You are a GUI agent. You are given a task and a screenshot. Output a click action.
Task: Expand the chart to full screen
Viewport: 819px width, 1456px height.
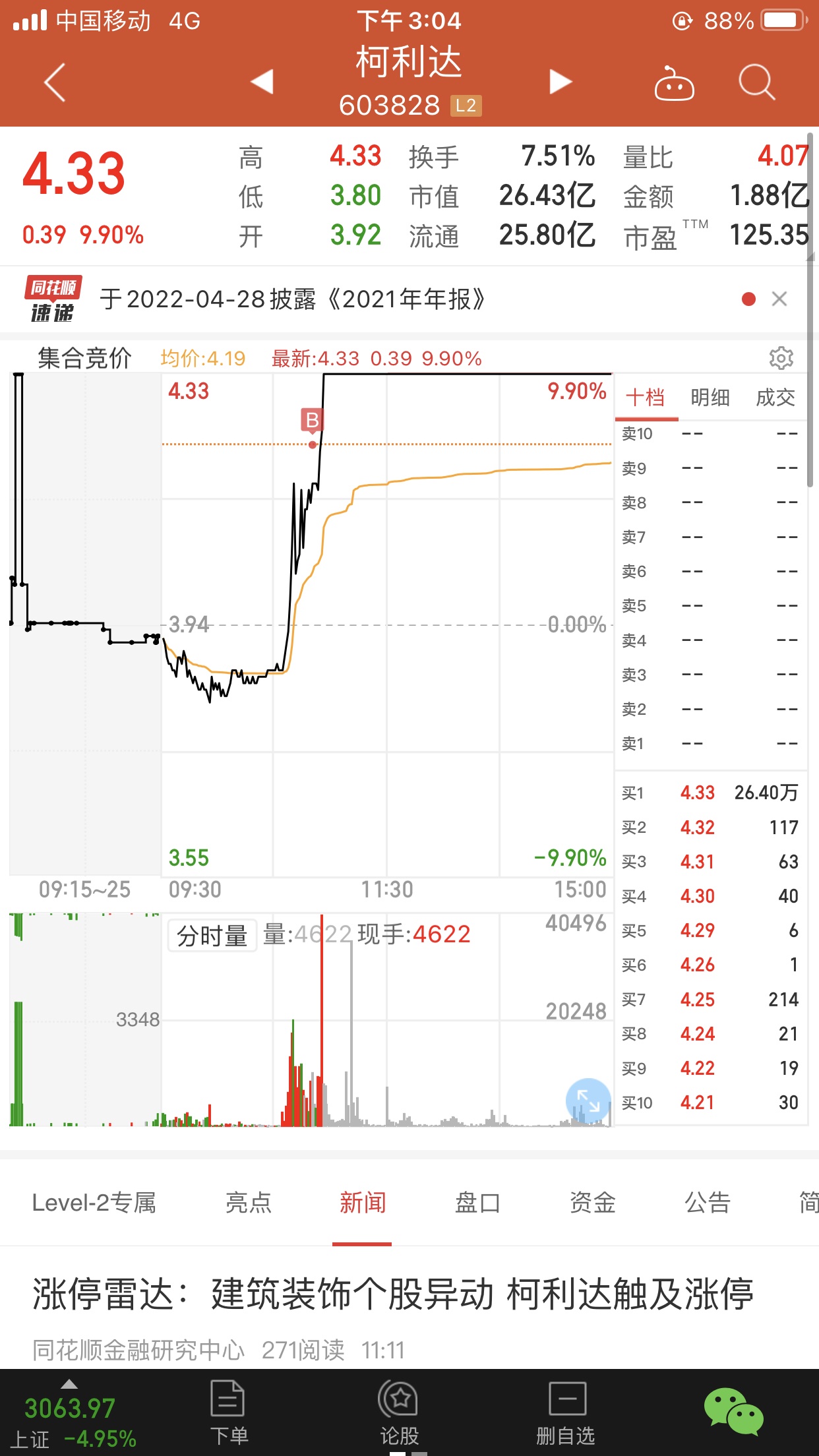(x=588, y=1100)
